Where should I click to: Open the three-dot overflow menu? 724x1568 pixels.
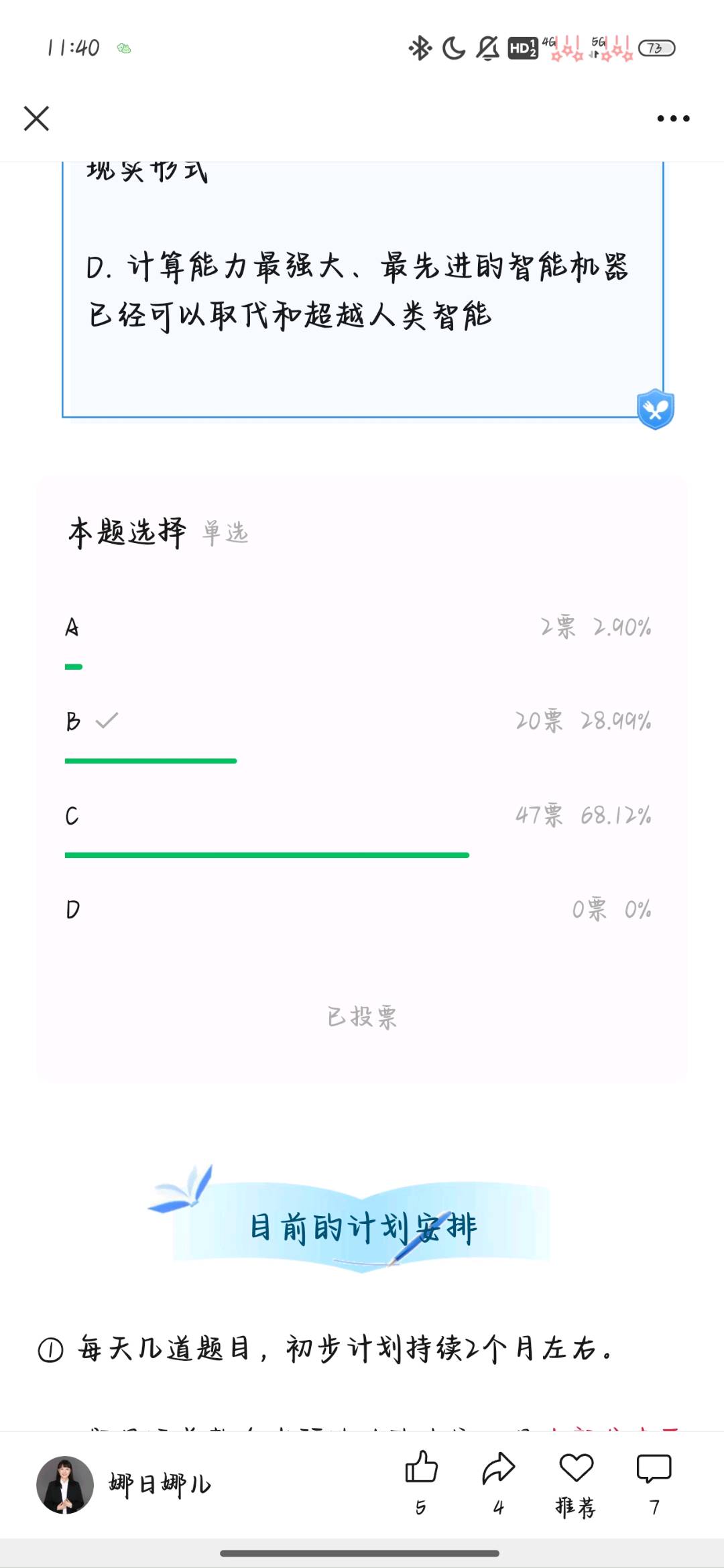click(x=673, y=119)
